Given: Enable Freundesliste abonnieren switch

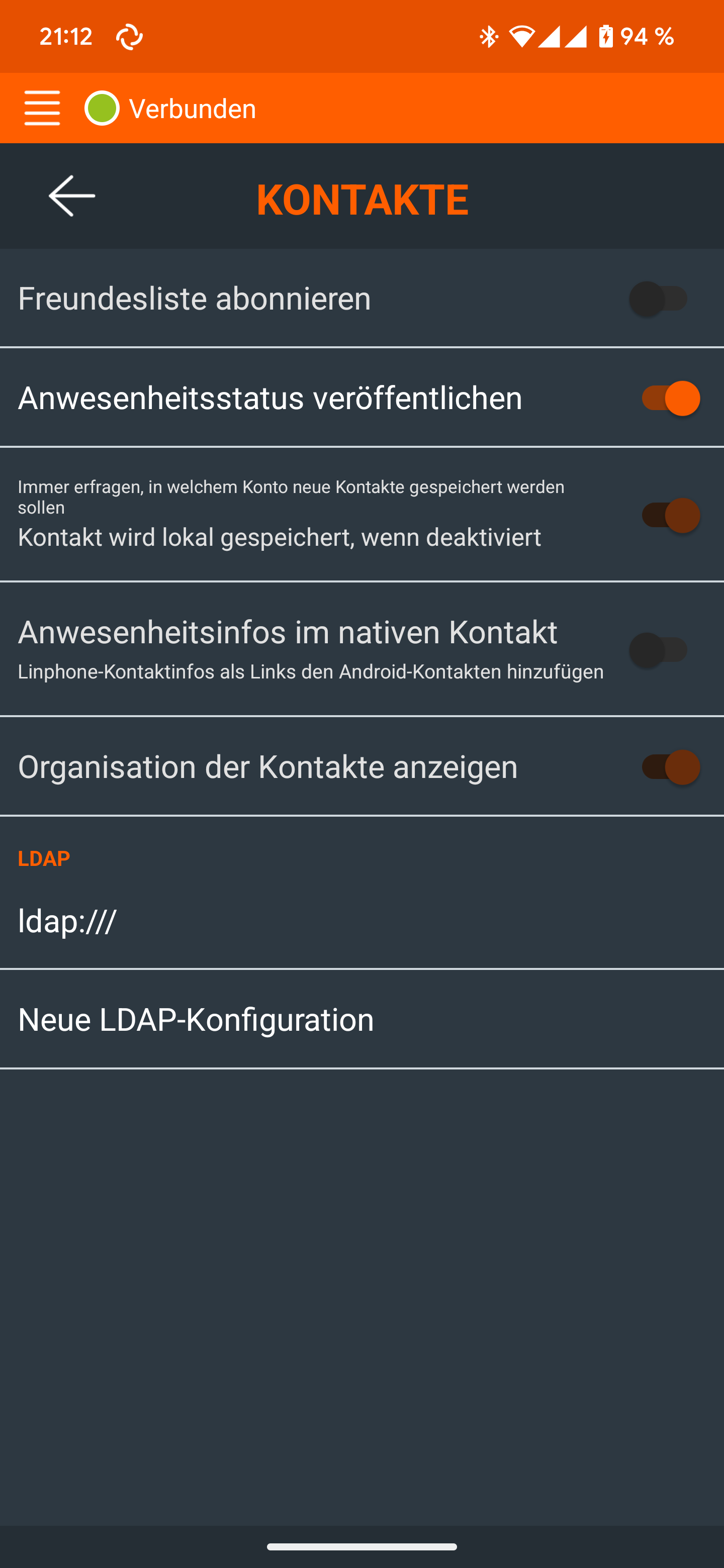Looking at the screenshot, I should click(661, 299).
